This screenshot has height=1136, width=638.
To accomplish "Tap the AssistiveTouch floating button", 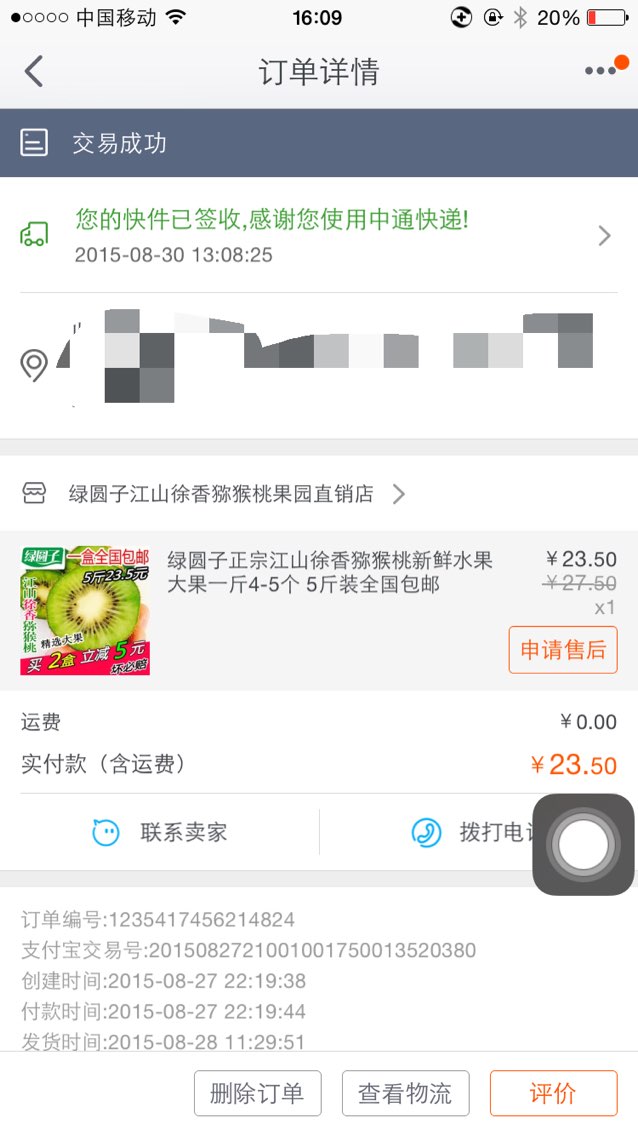I will click(x=583, y=845).
